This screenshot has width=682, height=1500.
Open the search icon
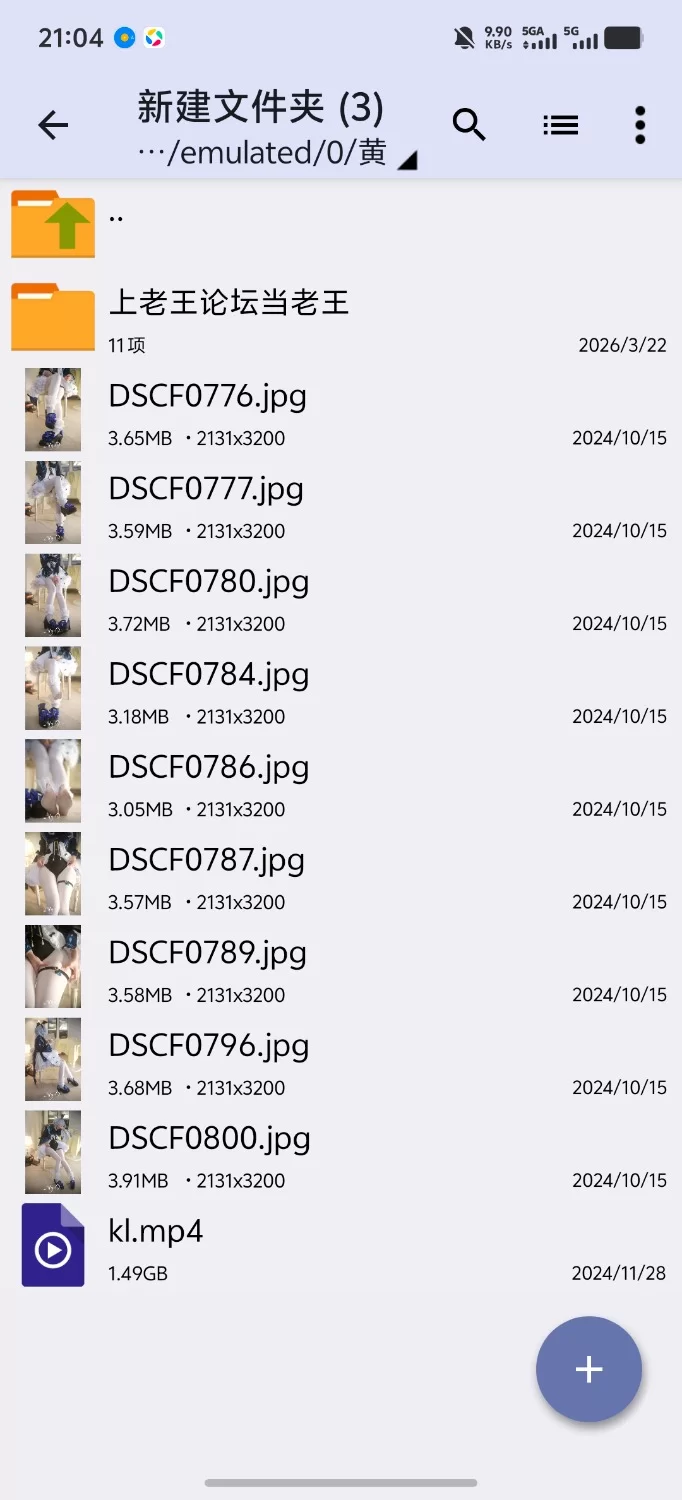469,125
